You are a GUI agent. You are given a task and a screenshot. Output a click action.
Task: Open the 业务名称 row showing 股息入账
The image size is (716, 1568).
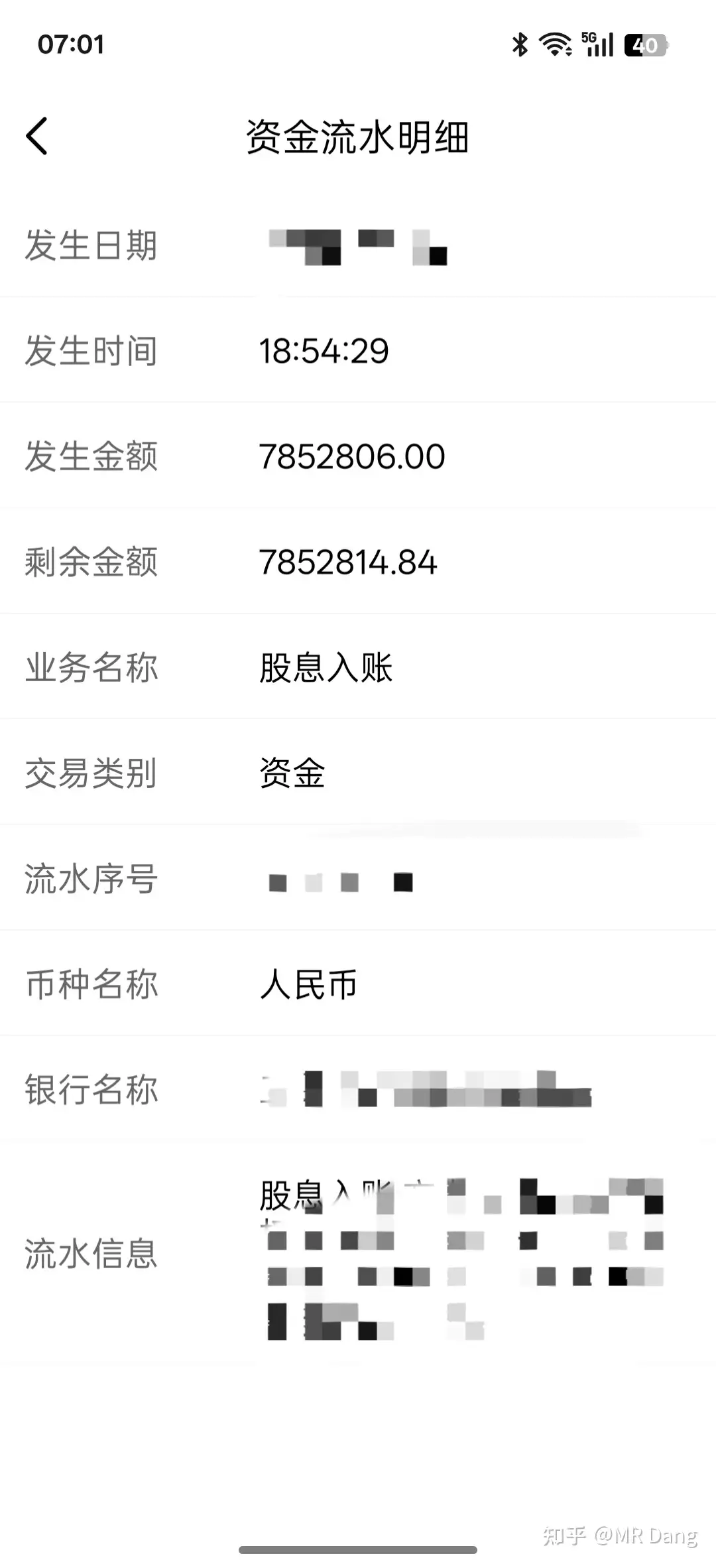point(324,669)
